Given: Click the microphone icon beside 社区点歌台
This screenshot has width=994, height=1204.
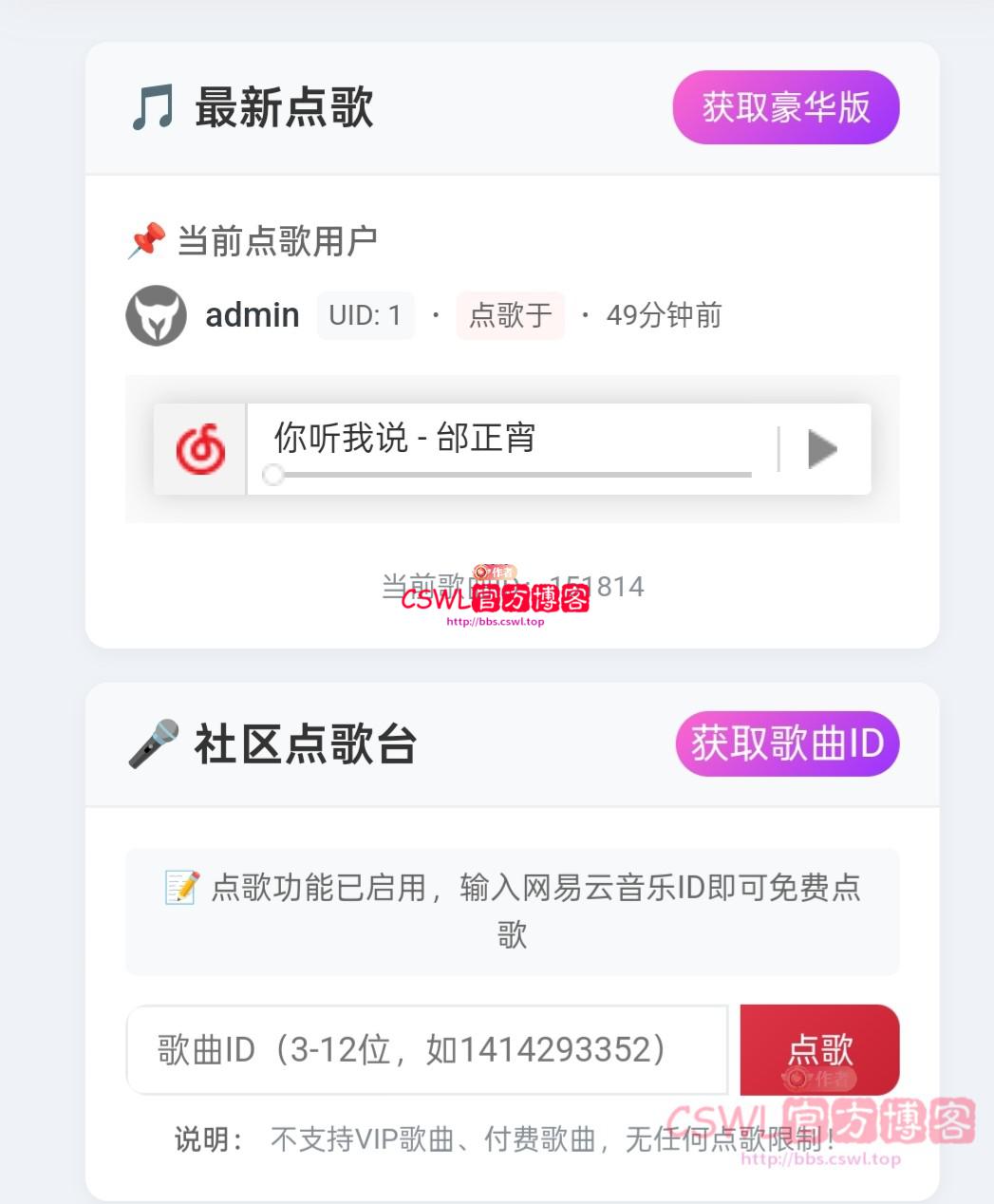Looking at the screenshot, I should pos(155,743).
